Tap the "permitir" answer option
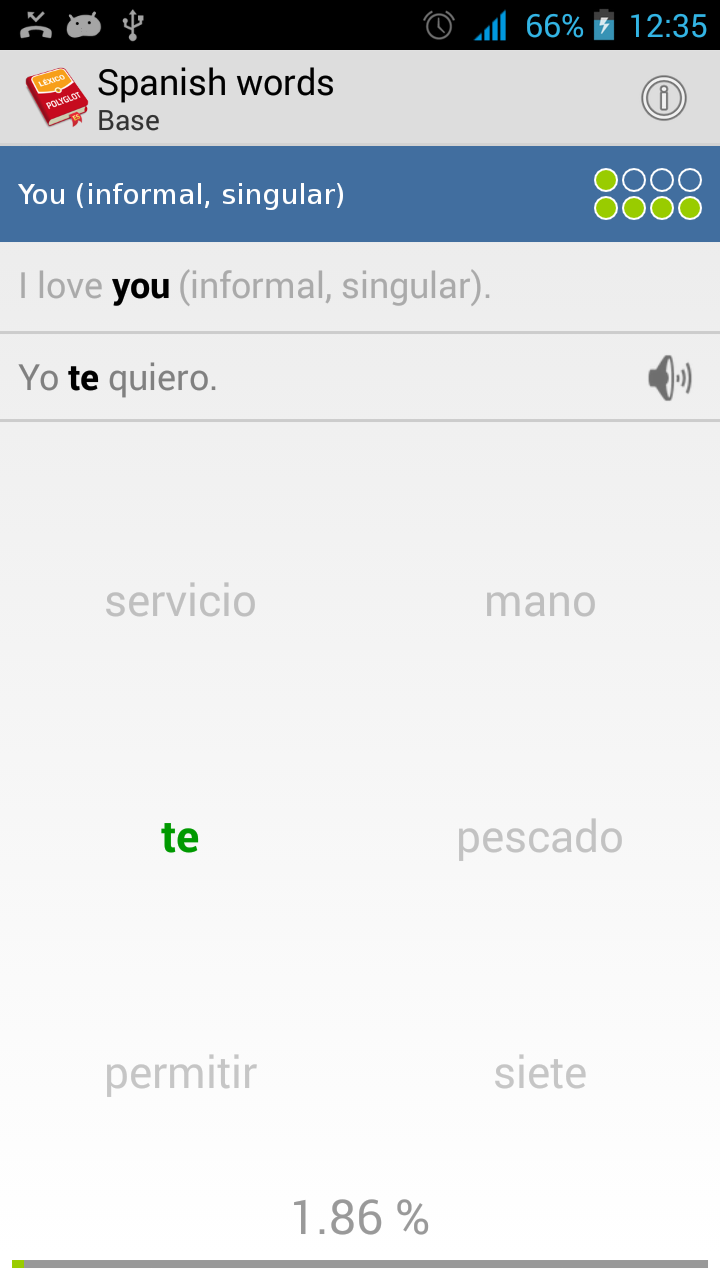Screen dimensions: 720x1280 180,1073
